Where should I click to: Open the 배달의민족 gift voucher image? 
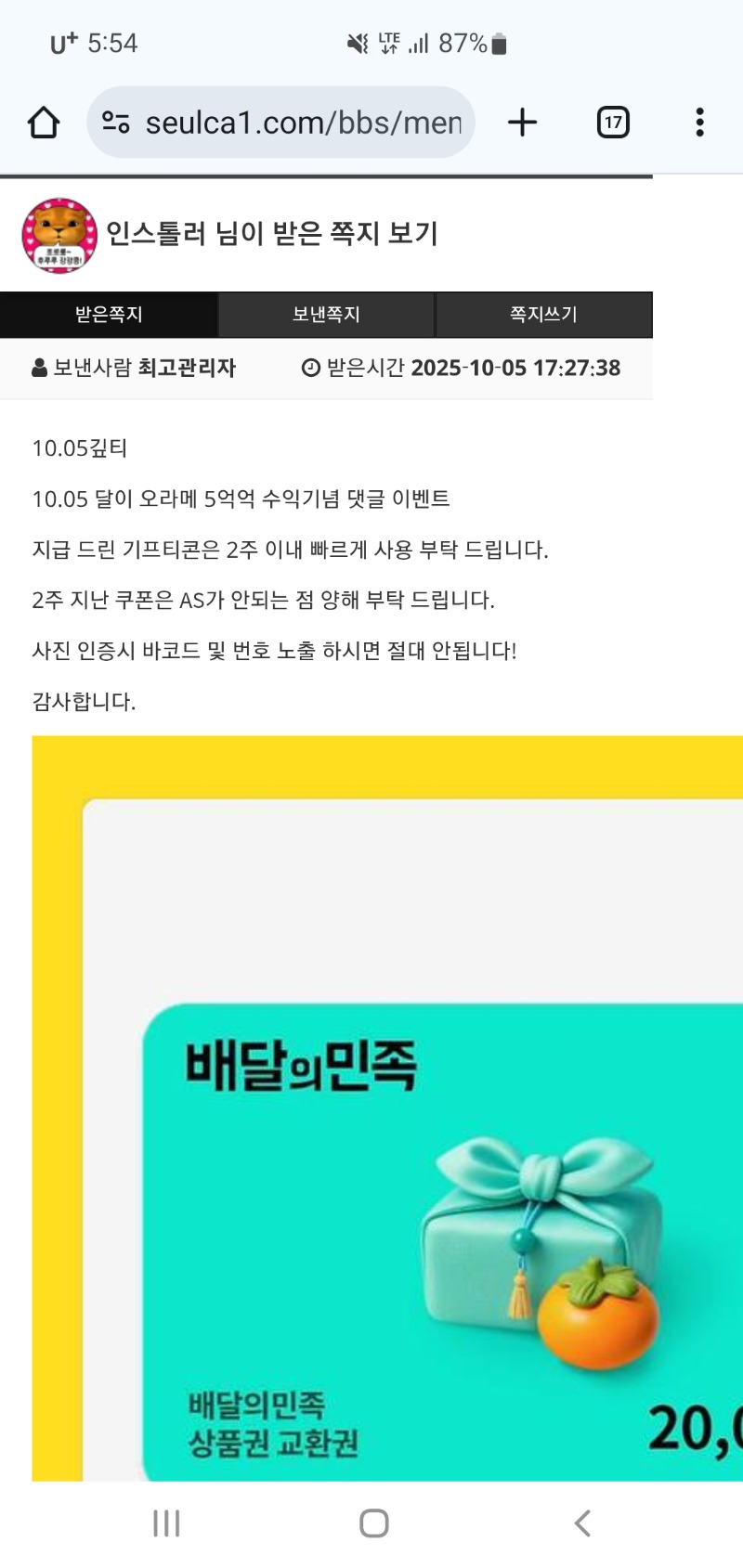(386, 1114)
